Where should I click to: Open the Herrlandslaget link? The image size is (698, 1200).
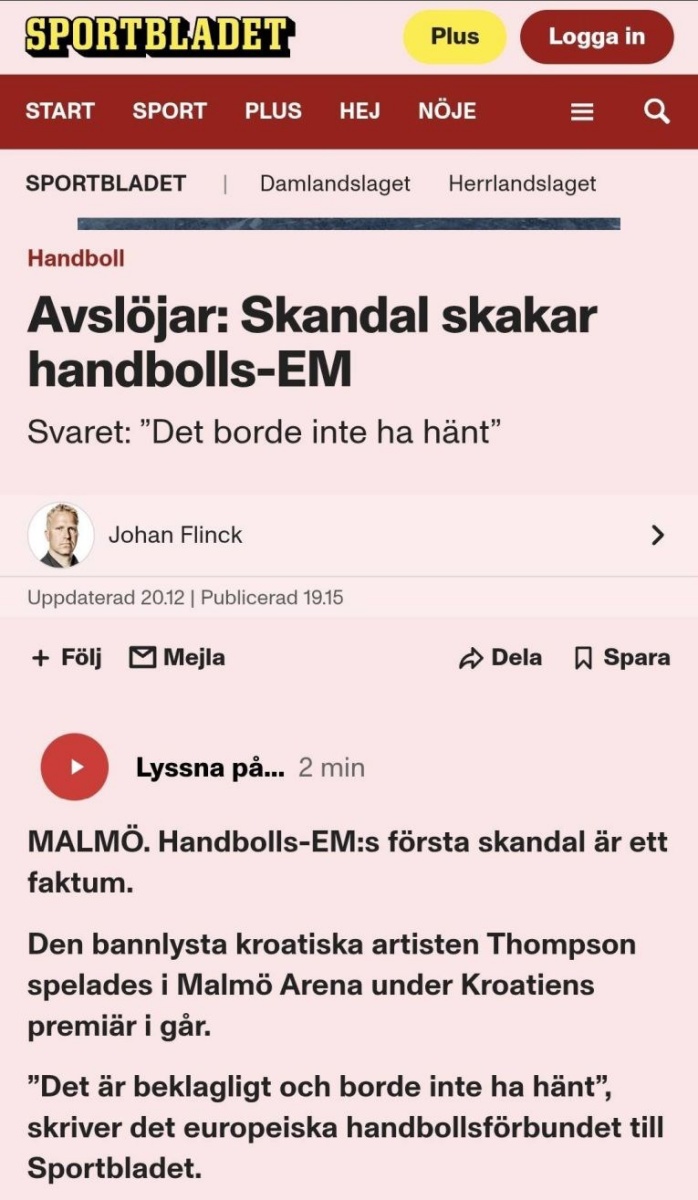tap(522, 183)
